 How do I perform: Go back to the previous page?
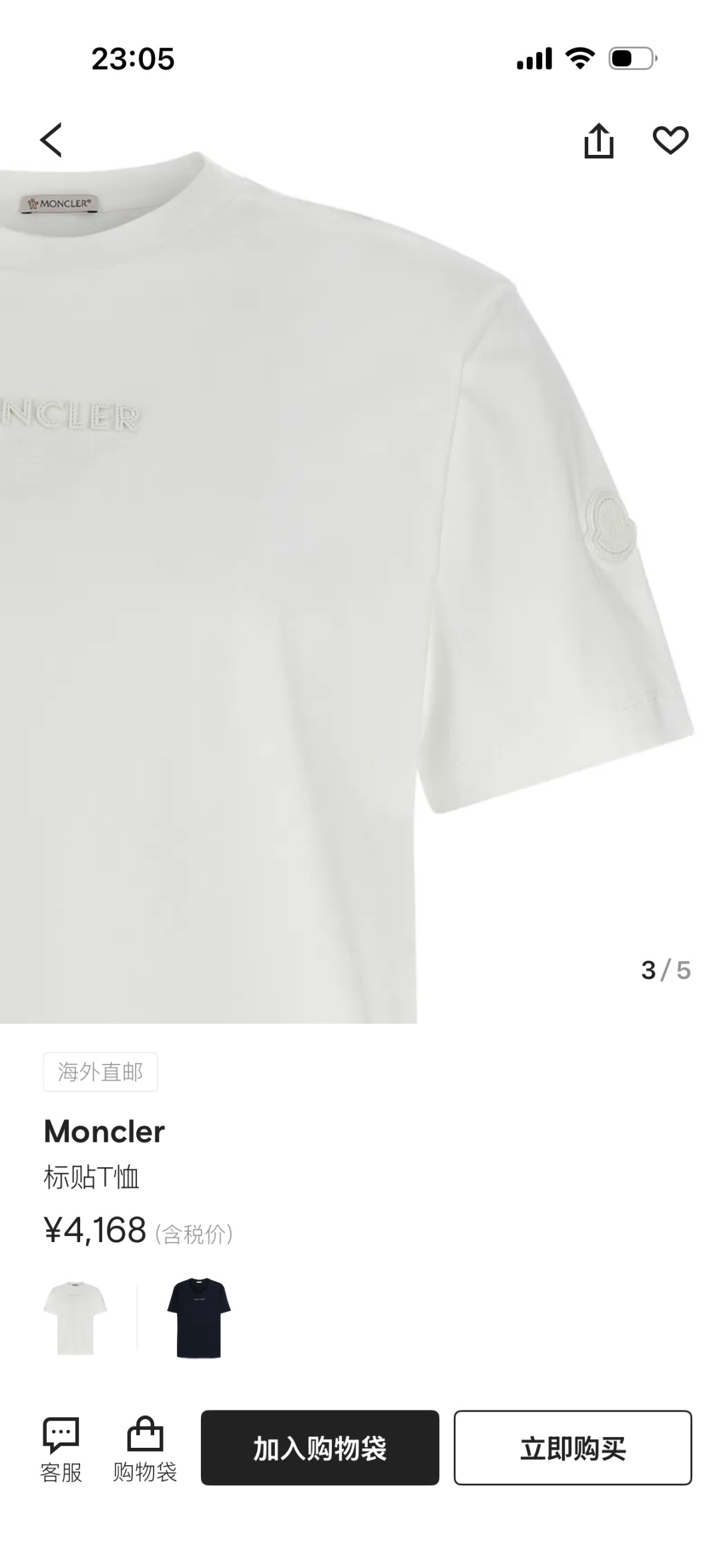pos(51,140)
